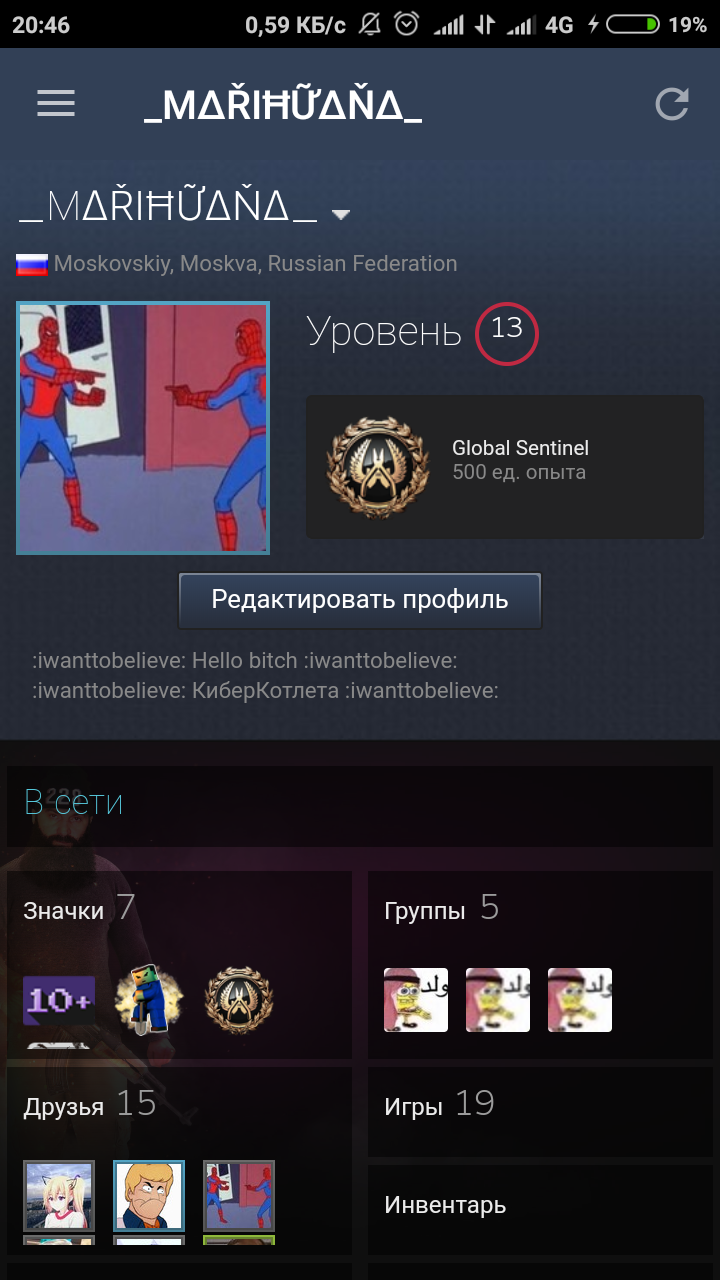The width and height of the screenshot is (720, 1280).
Task: Open the level 13 badge
Action: [x=507, y=333]
